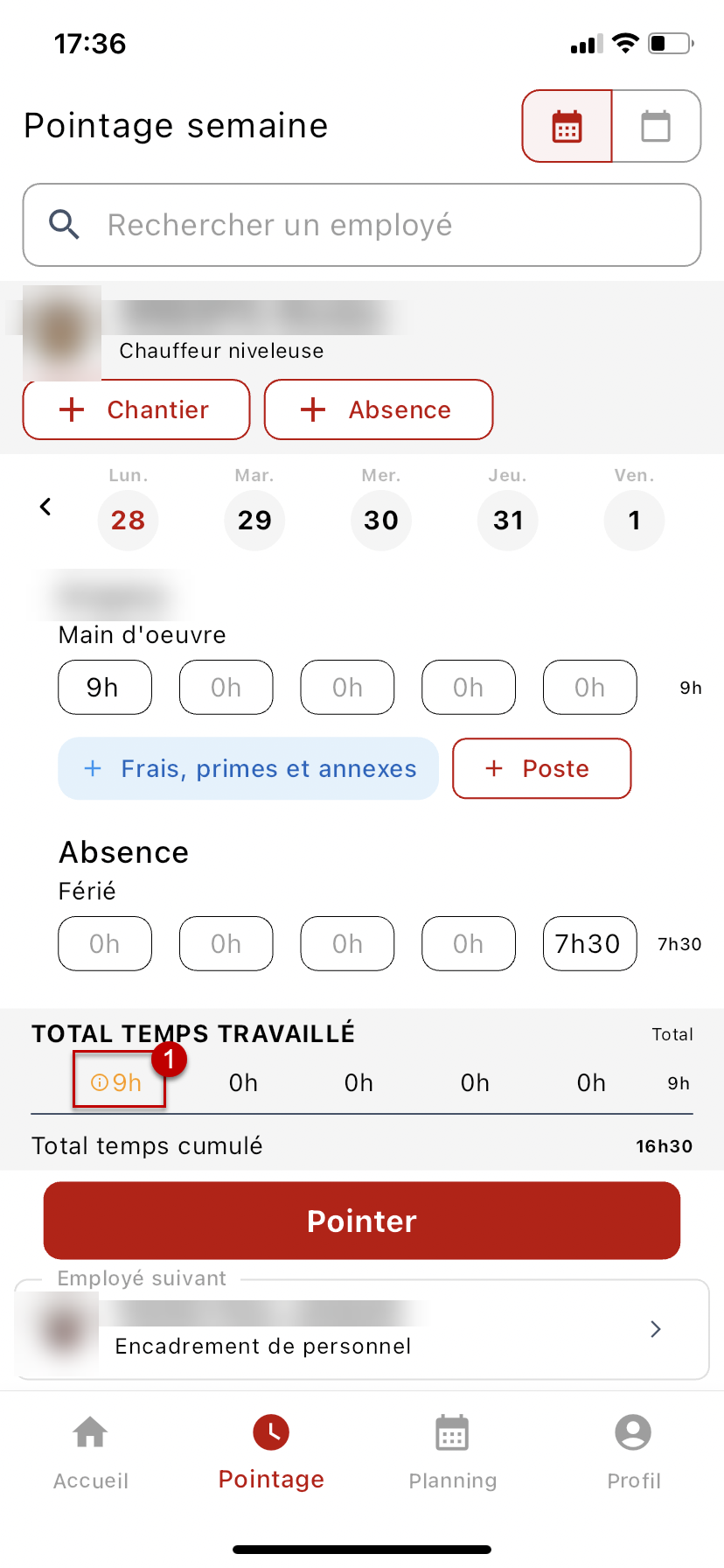This screenshot has width=724, height=1568.
Task: Open the next employee Encadrement de personnel
Action: click(x=362, y=1329)
